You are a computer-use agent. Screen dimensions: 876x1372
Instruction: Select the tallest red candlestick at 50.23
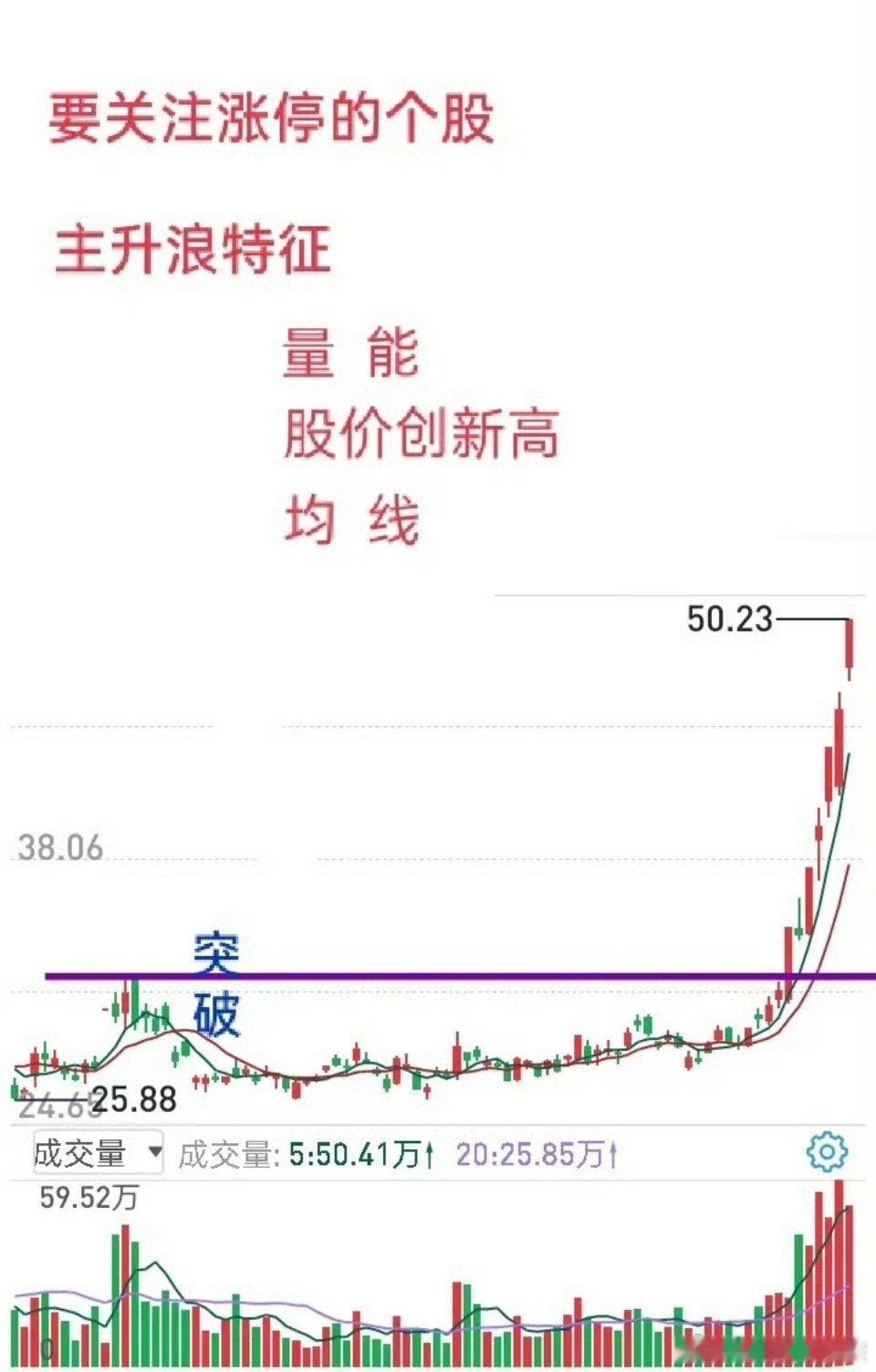[848, 643]
